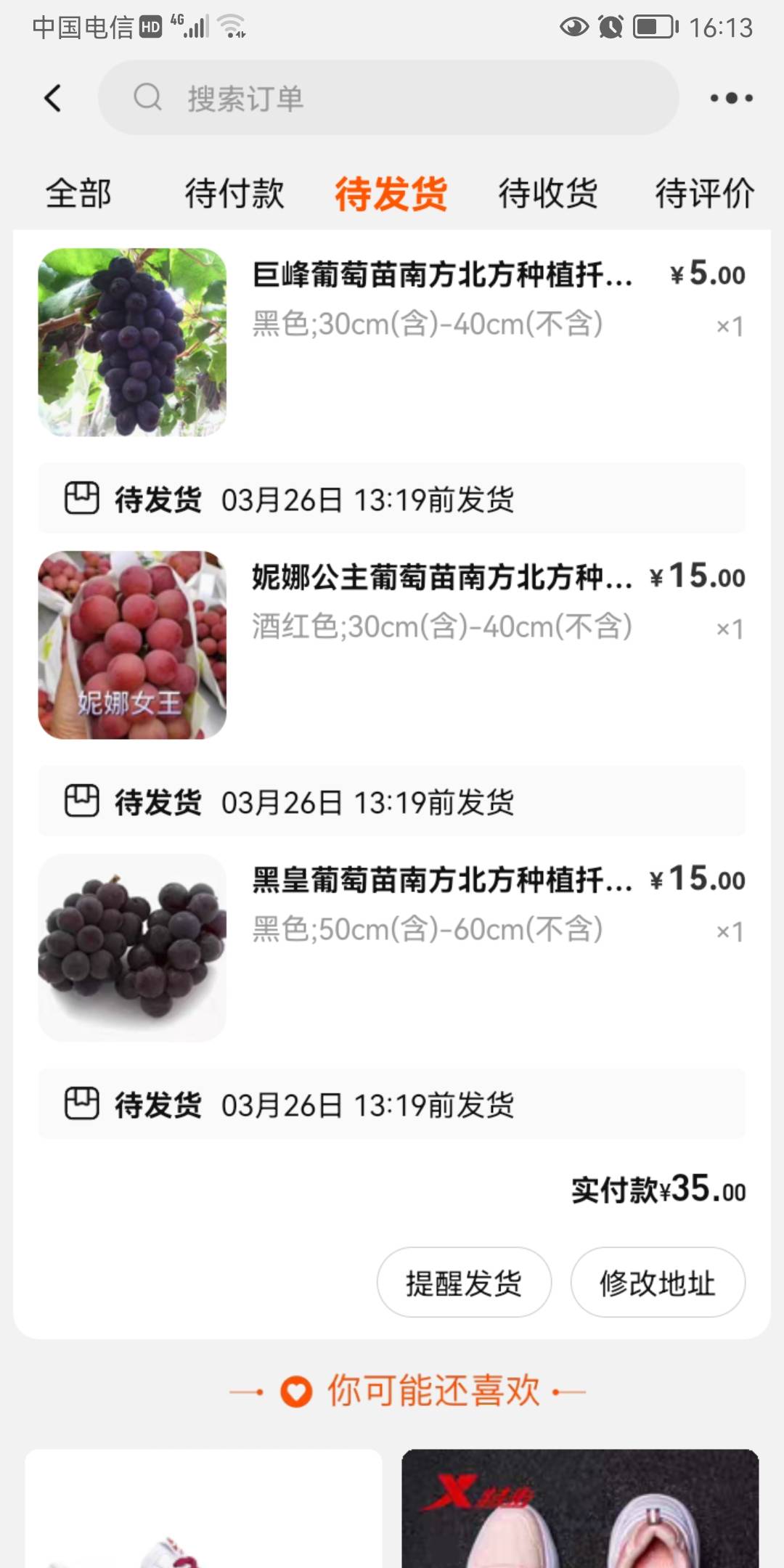This screenshot has width=784, height=1568.
Task: Switch to the 待付款 tab
Action: click(234, 194)
